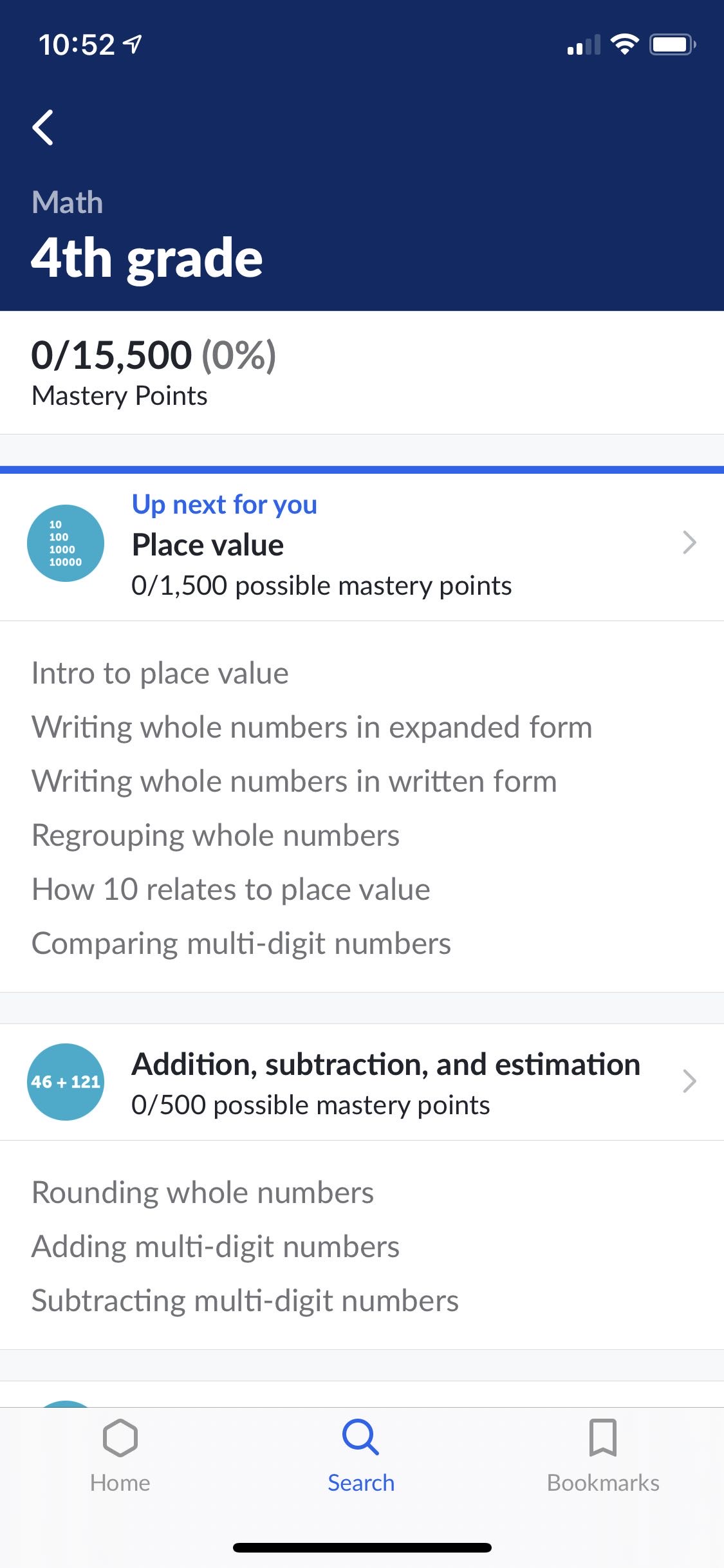Open Subtracting multi-digit numbers lesson
The height and width of the screenshot is (1568, 724).
pyautogui.click(x=245, y=1301)
